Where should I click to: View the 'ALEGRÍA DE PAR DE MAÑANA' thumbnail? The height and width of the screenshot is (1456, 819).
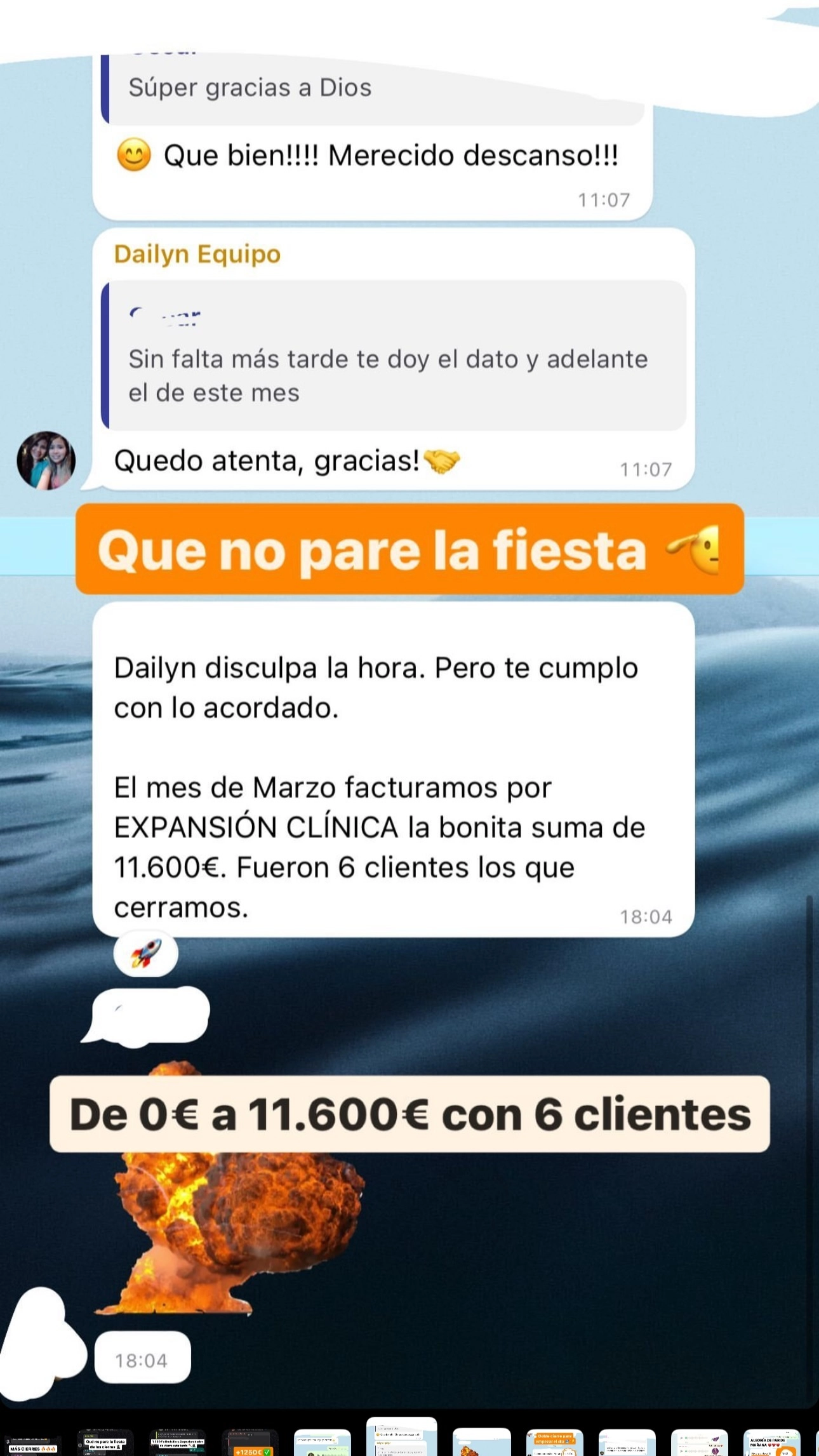pos(771,1442)
